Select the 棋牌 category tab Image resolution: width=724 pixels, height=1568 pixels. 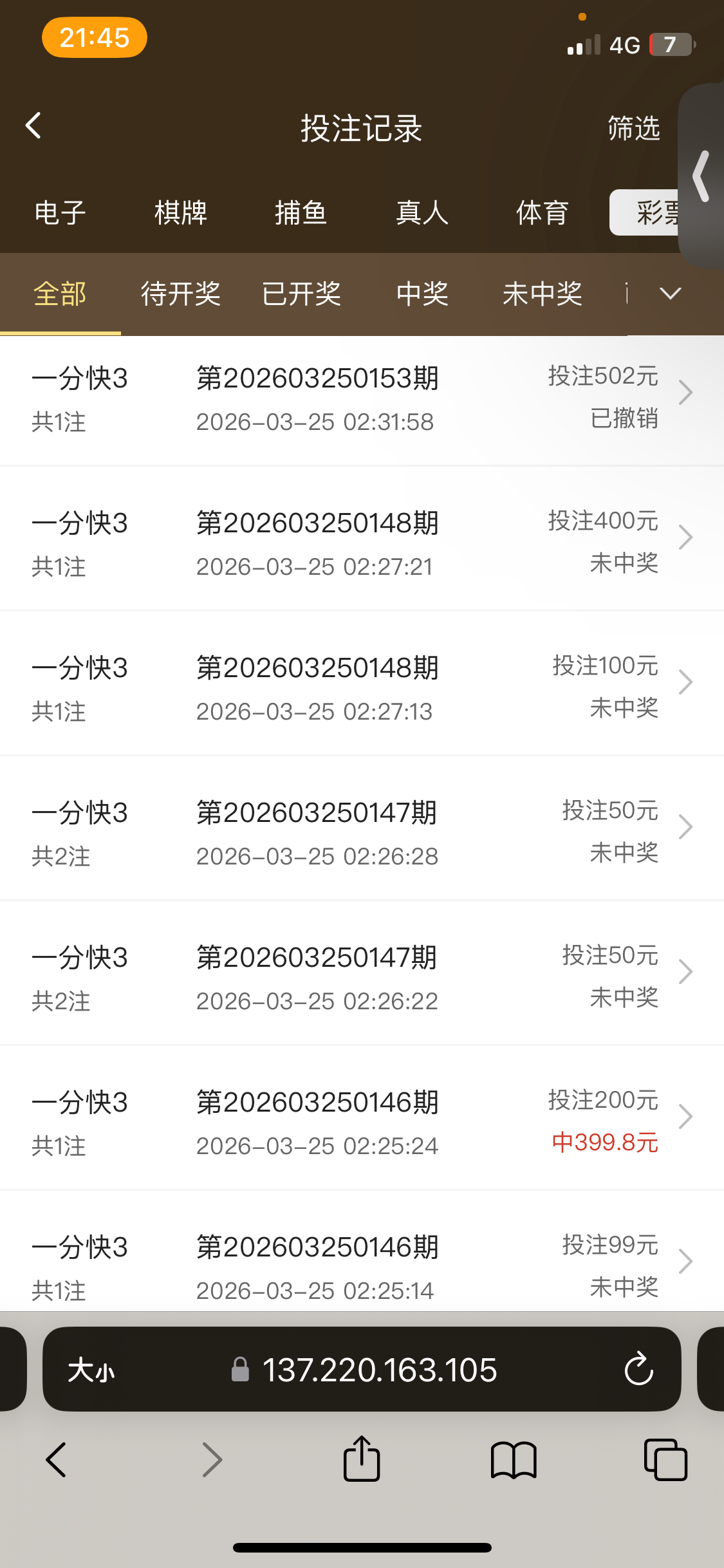(180, 213)
